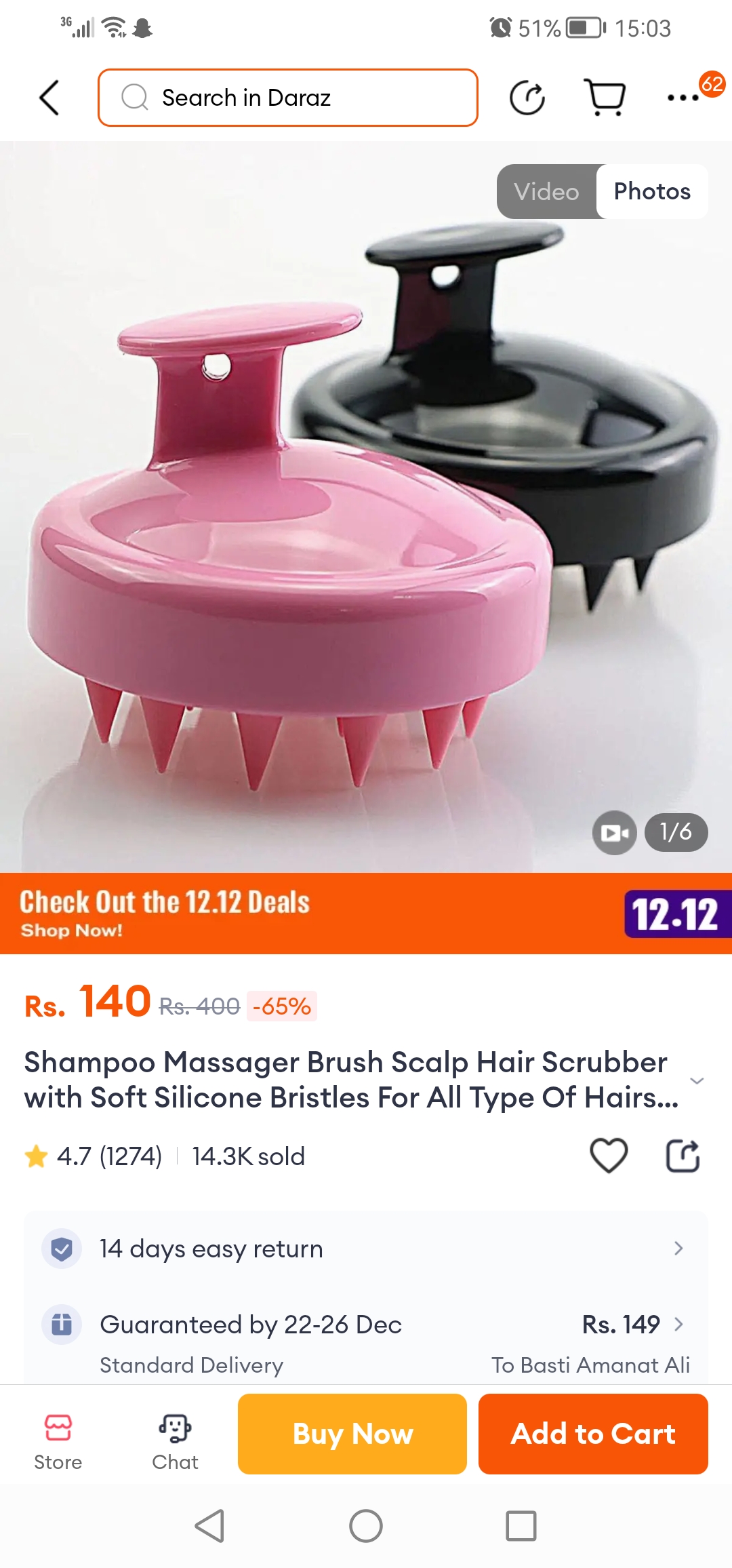Tap the video camera icon on the product image

[614, 832]
